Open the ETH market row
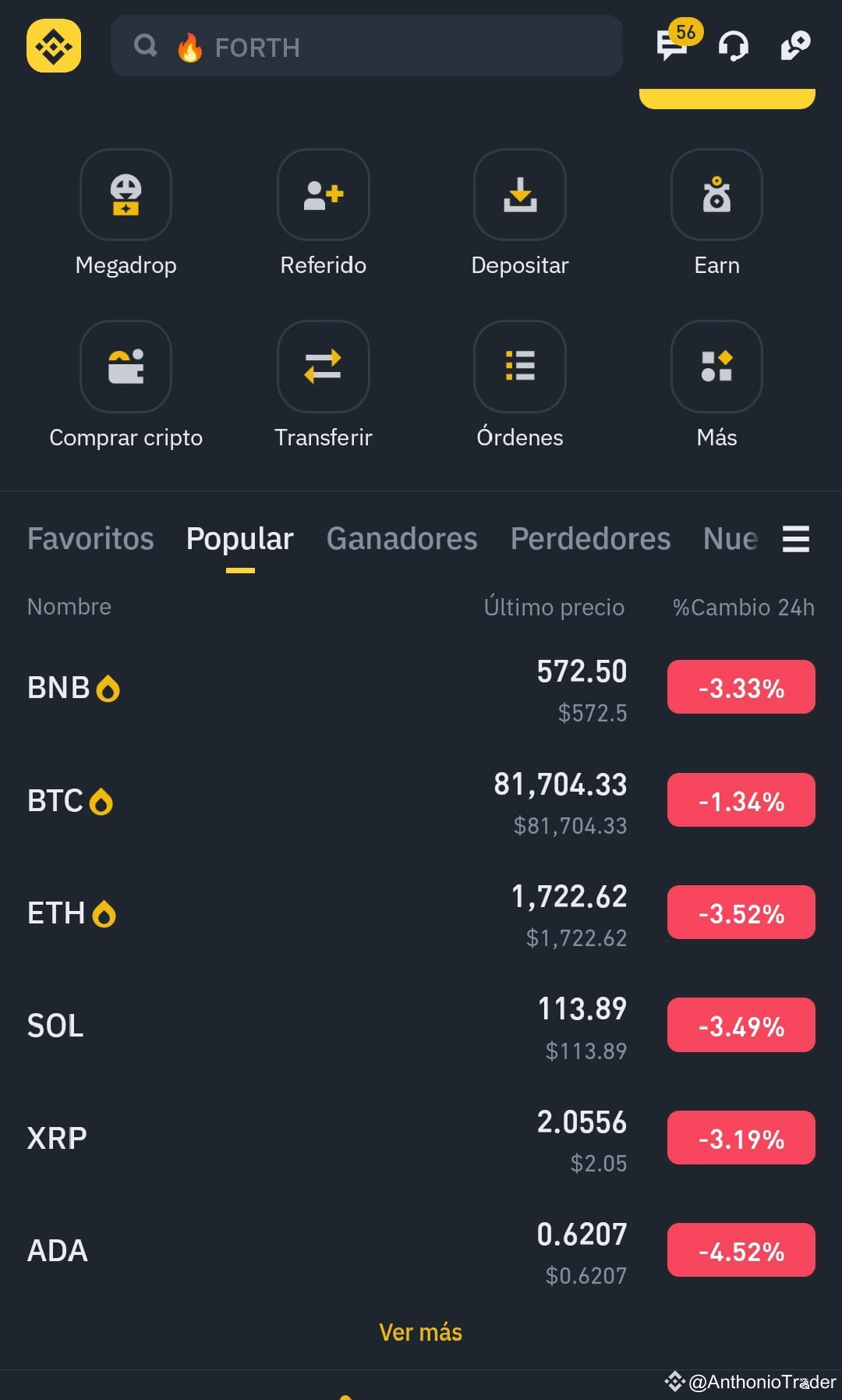 click(421, 913)
